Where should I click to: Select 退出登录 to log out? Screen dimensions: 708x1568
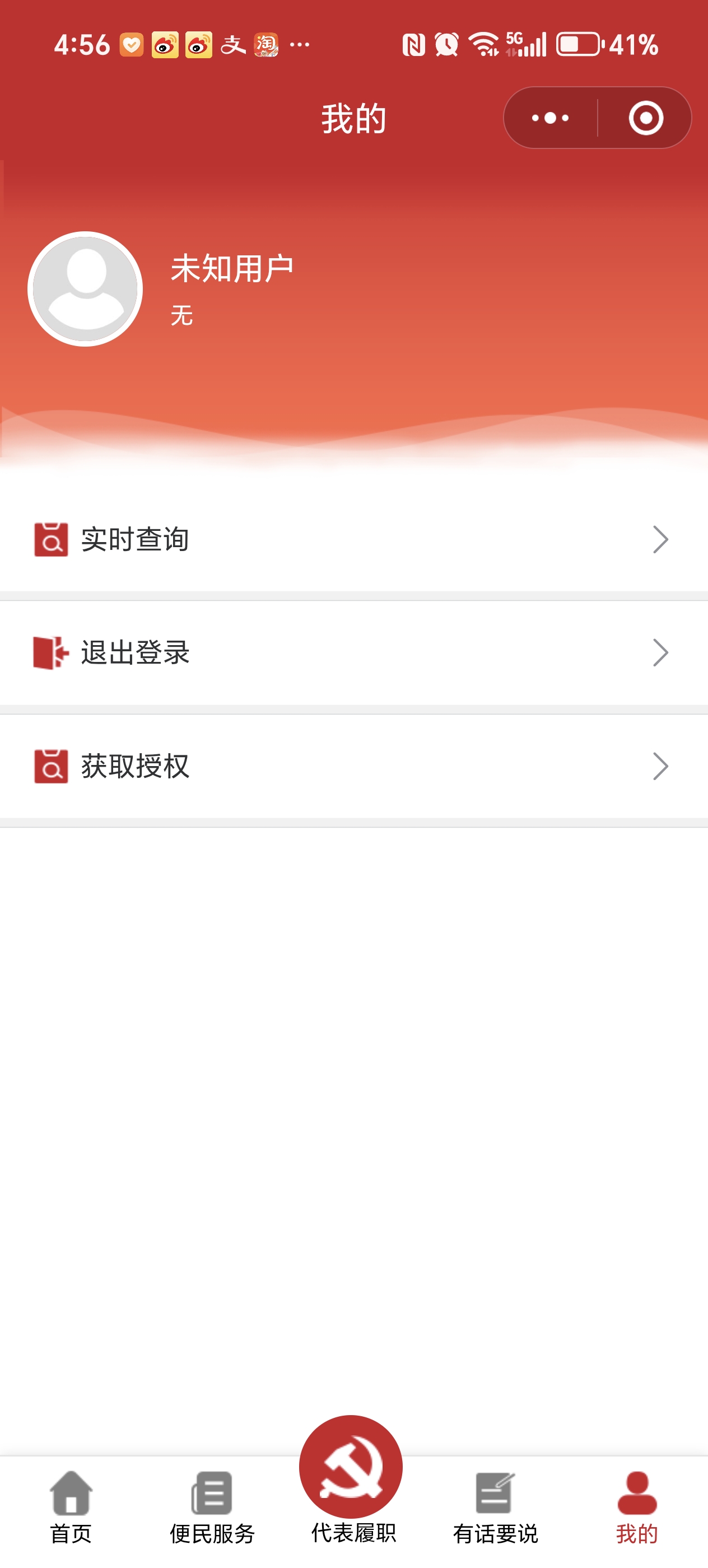[353, 652]
